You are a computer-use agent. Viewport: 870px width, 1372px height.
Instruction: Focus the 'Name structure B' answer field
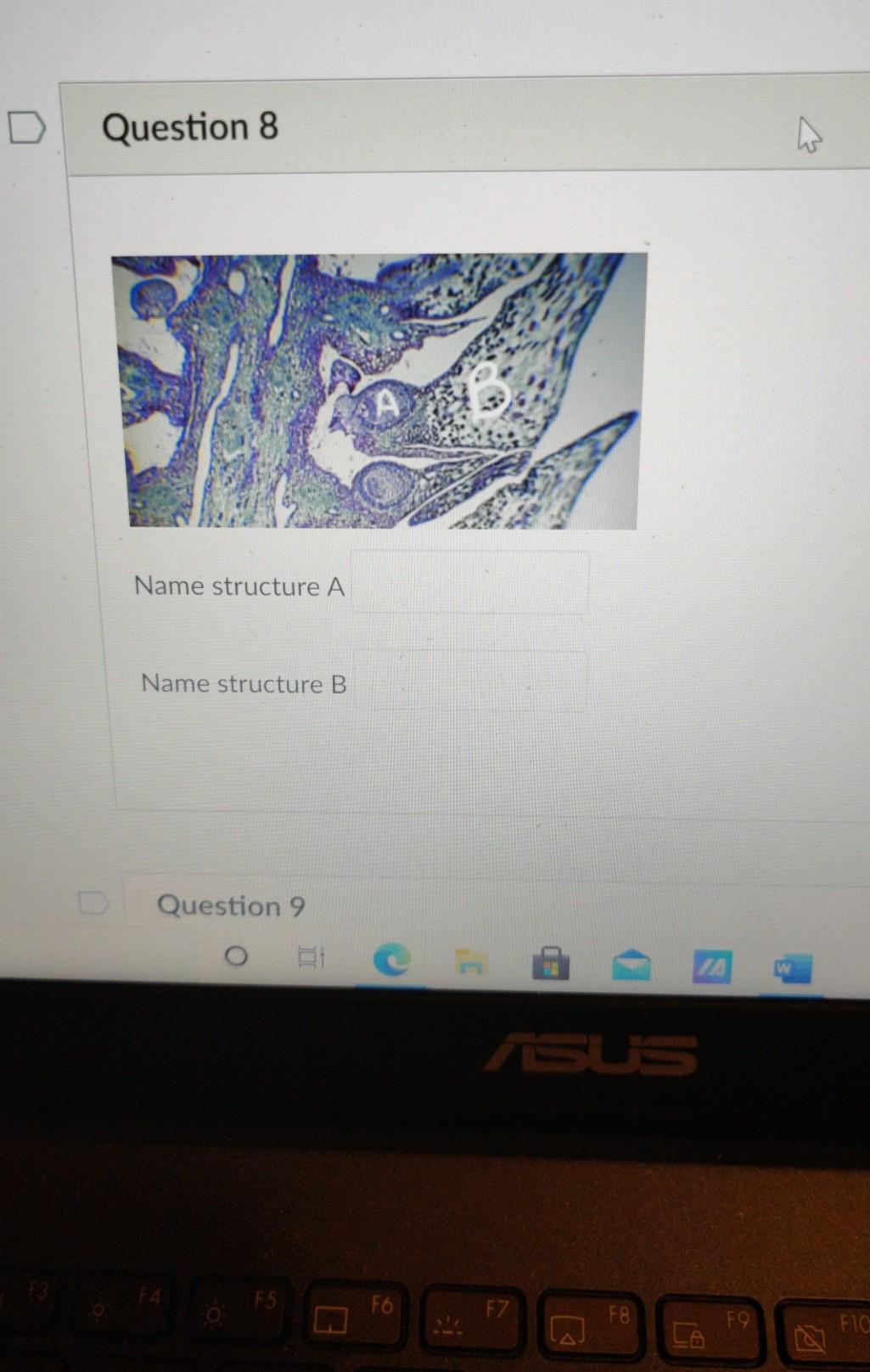click(469, 681)
